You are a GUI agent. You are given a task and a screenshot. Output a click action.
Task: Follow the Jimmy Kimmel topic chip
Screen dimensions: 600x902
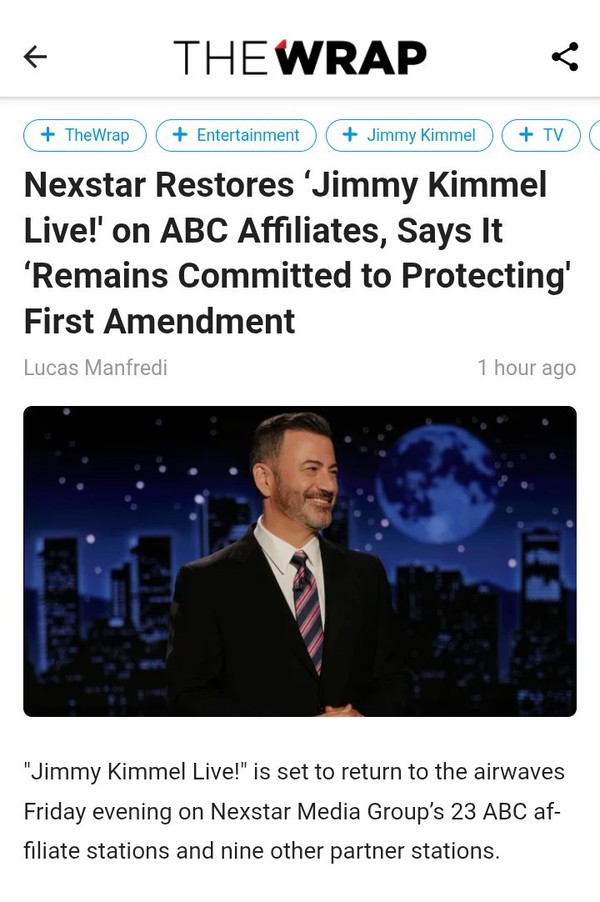409,135
